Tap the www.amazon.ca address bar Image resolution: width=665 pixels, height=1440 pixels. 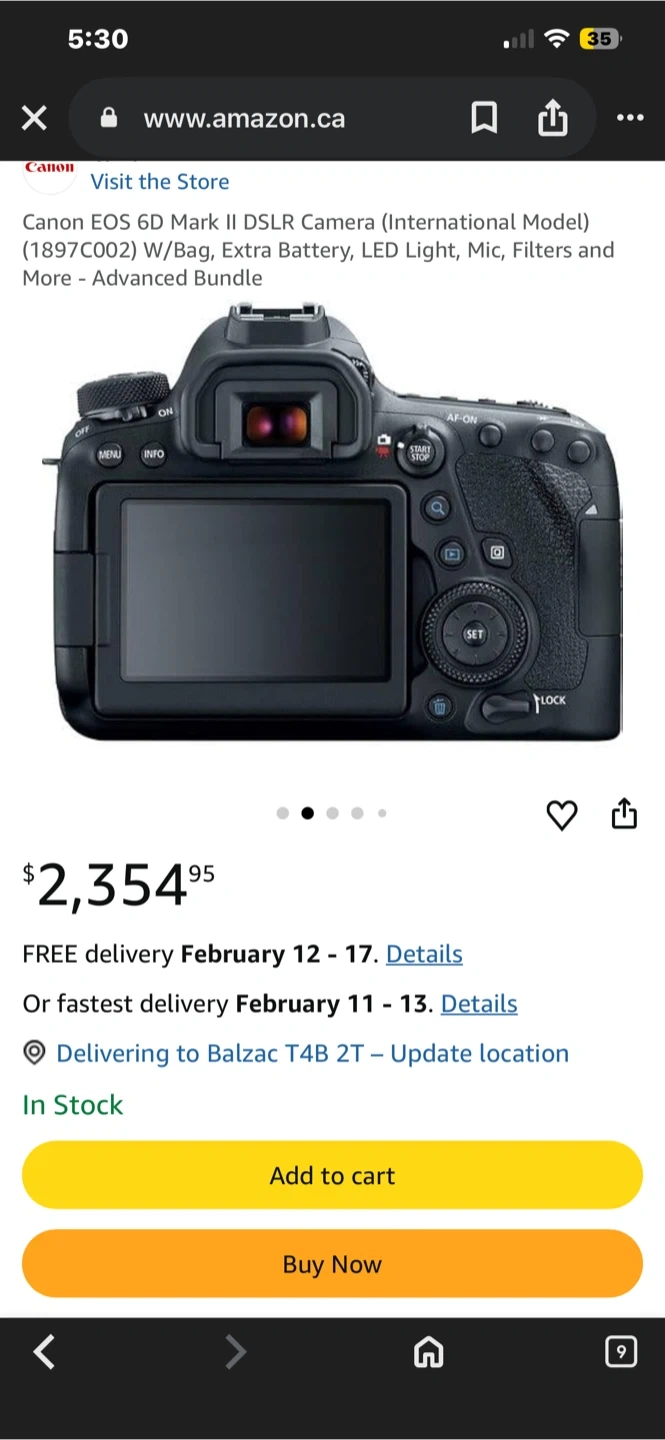244,119
